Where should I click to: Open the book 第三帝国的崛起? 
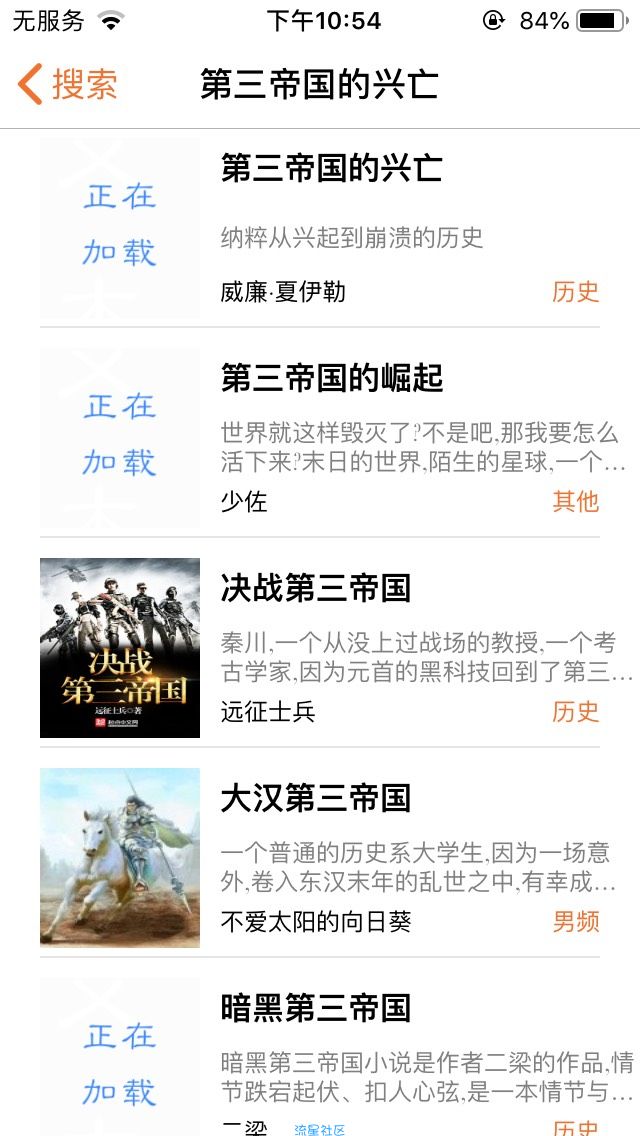320,438
